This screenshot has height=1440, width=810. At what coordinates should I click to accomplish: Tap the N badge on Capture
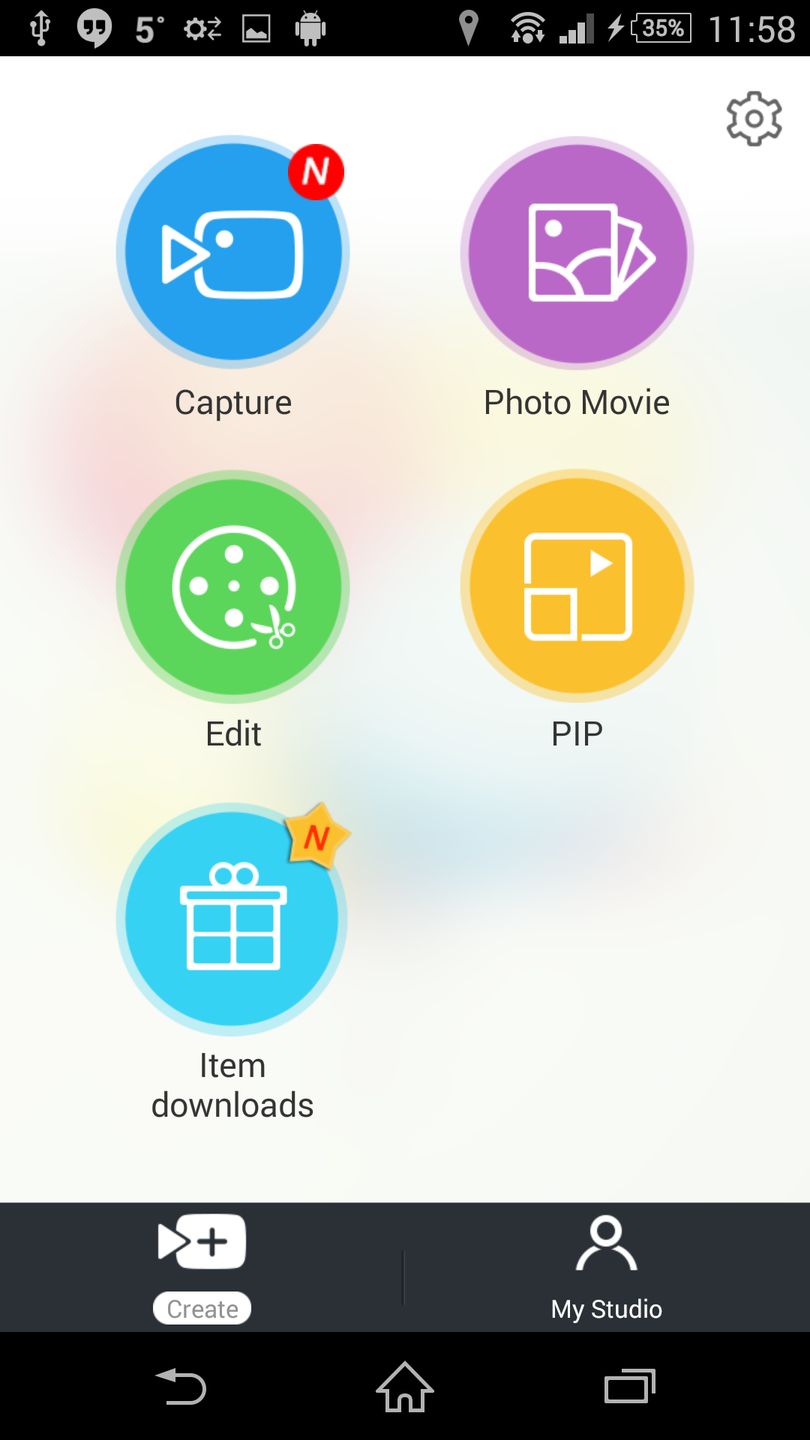pyautogui.click(x=317, y=172)
